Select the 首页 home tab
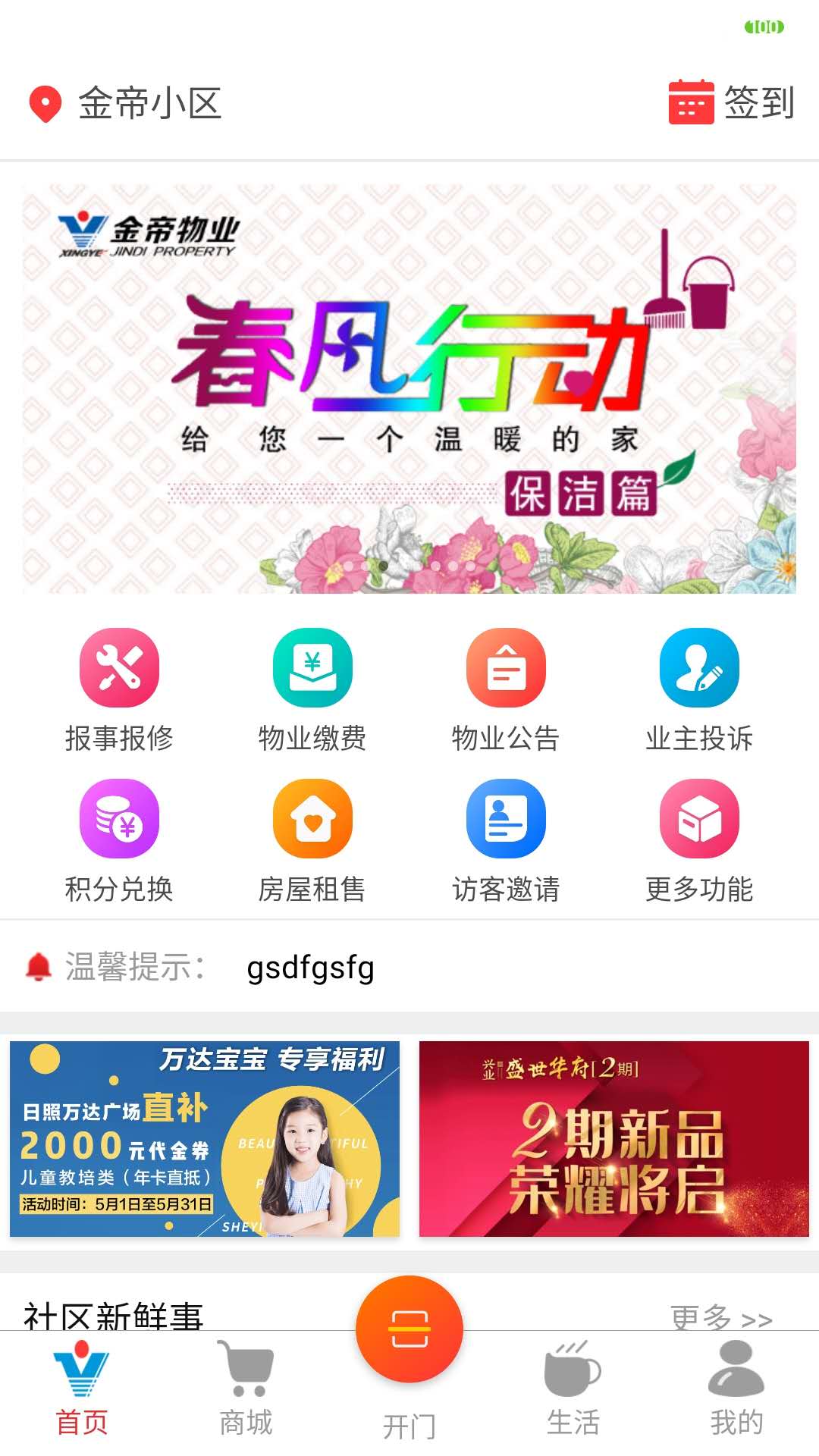The width and height of the screenshot is (819, 1456). coord(82,1389)
